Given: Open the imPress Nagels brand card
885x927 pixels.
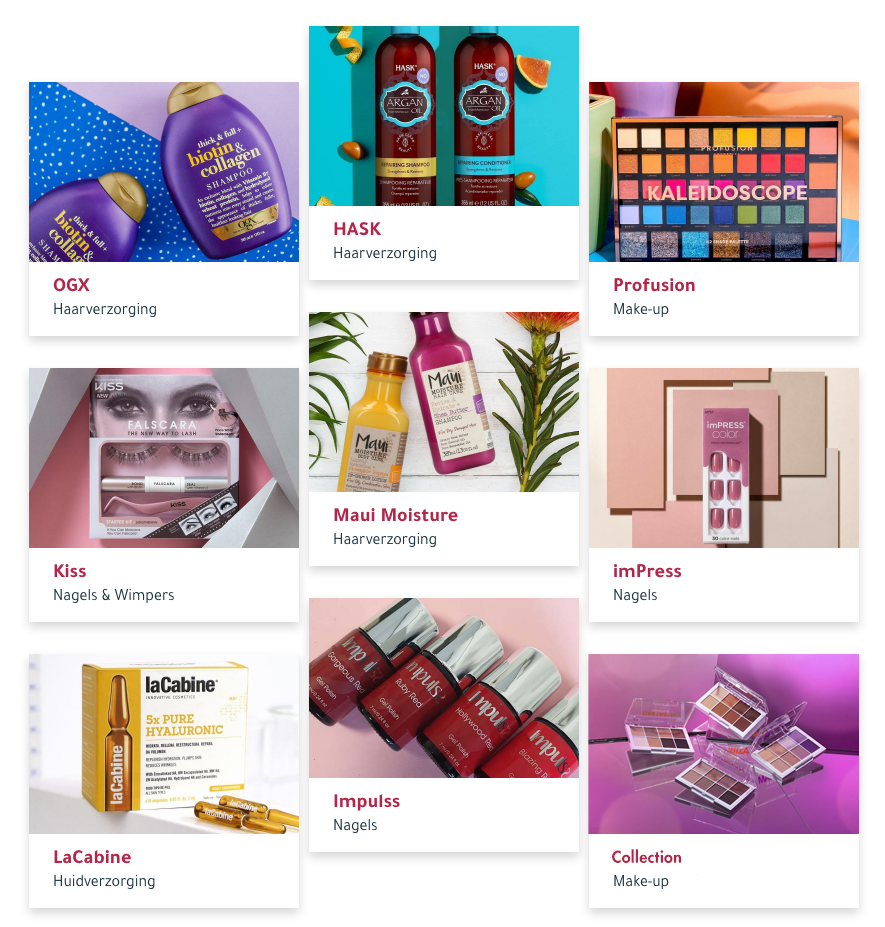Looking at the screenshot, I should point(723,494).
